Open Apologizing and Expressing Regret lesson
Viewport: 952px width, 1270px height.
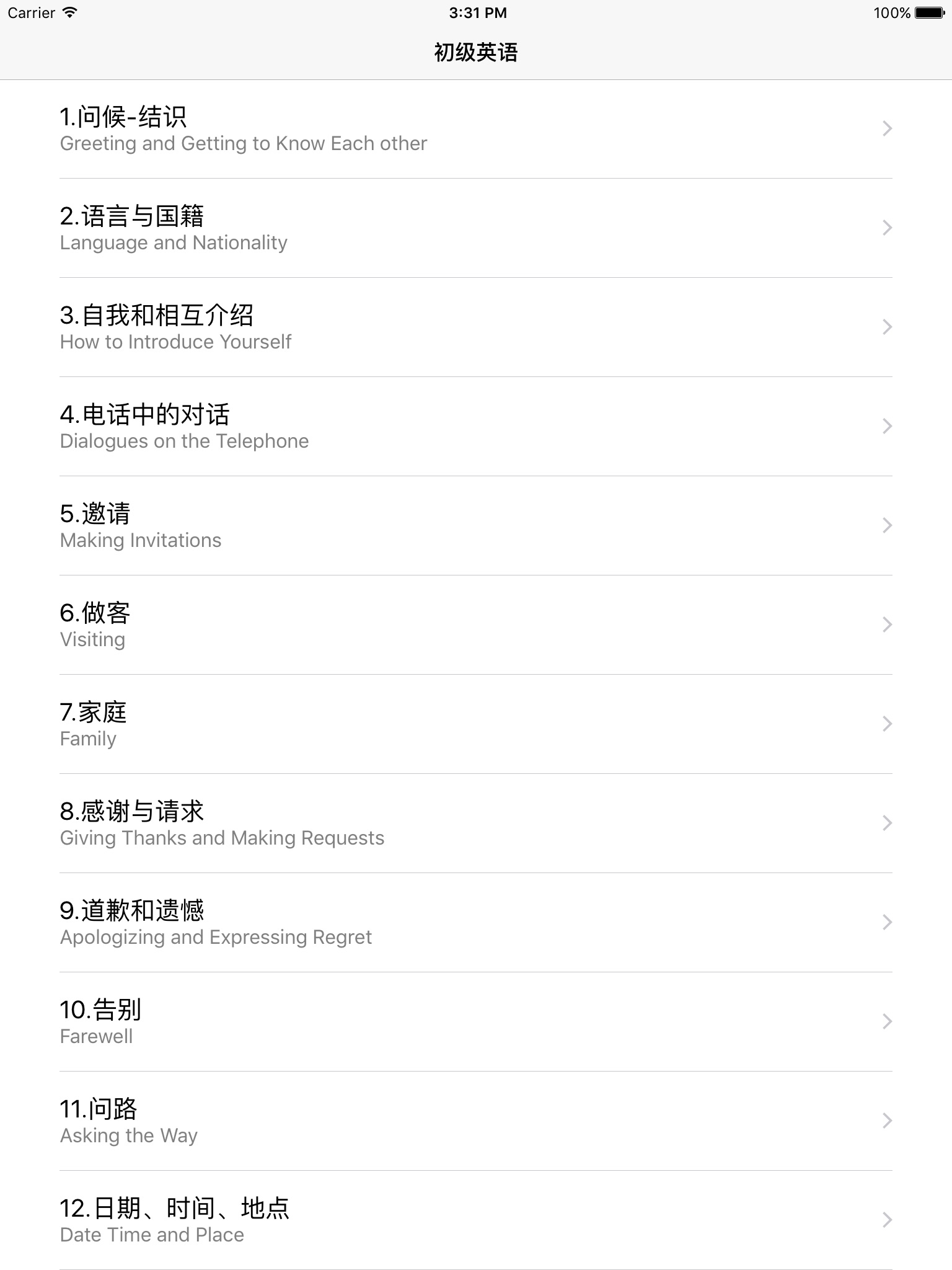click(476, 923)
